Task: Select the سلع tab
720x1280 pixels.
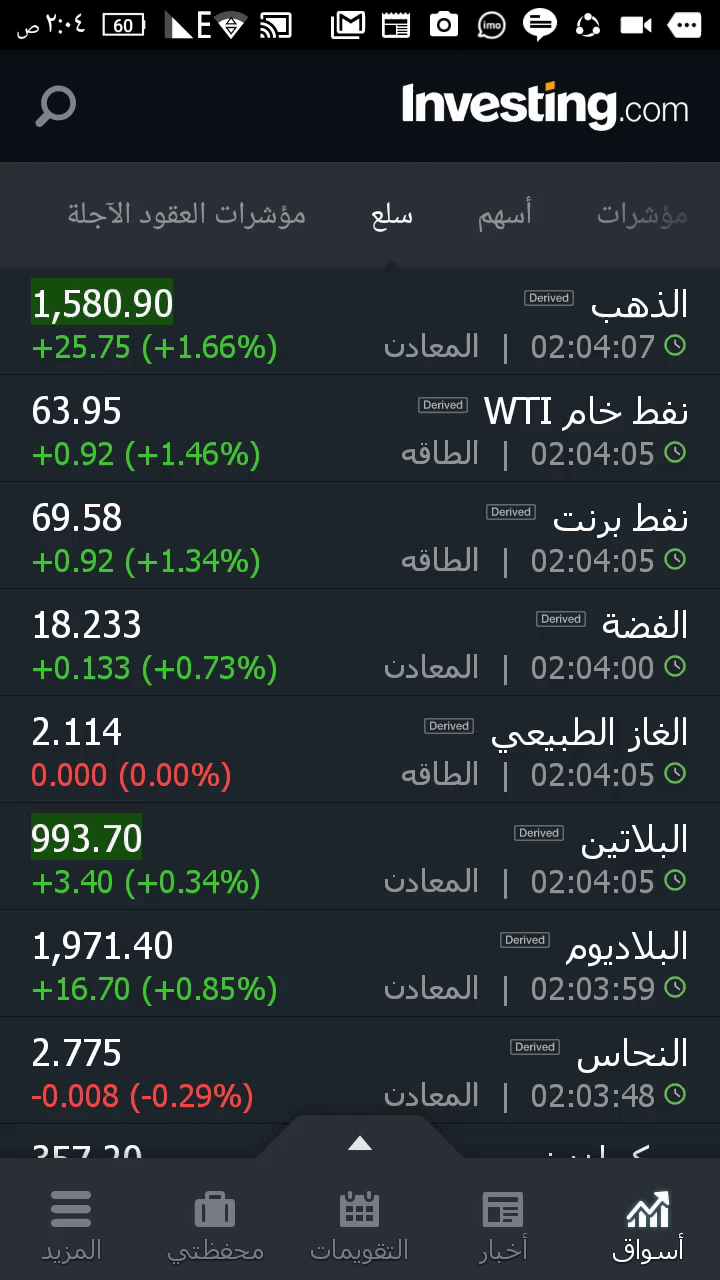Action: (391, 214)
